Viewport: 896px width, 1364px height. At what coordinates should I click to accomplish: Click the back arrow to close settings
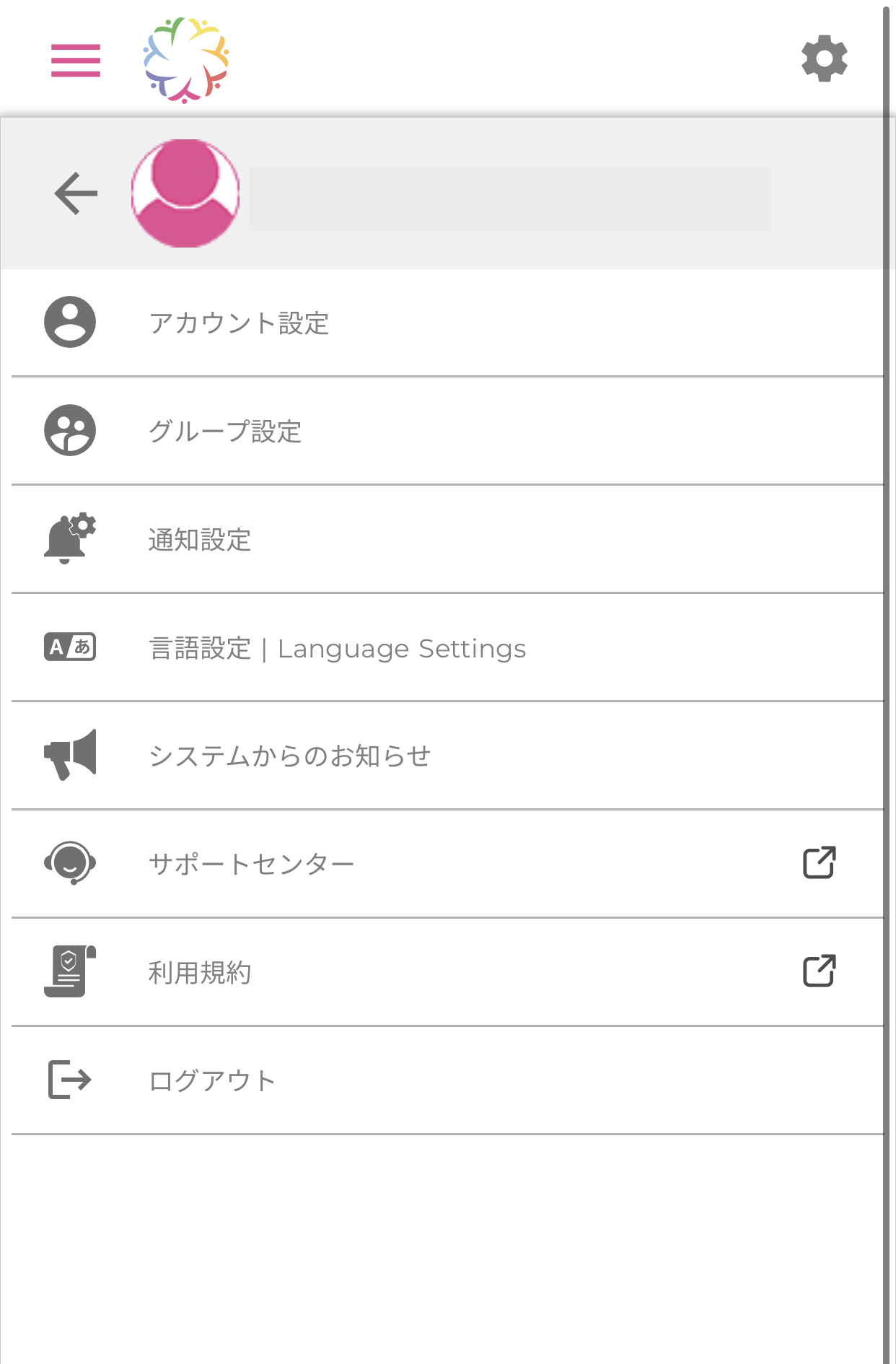(76, 192)
